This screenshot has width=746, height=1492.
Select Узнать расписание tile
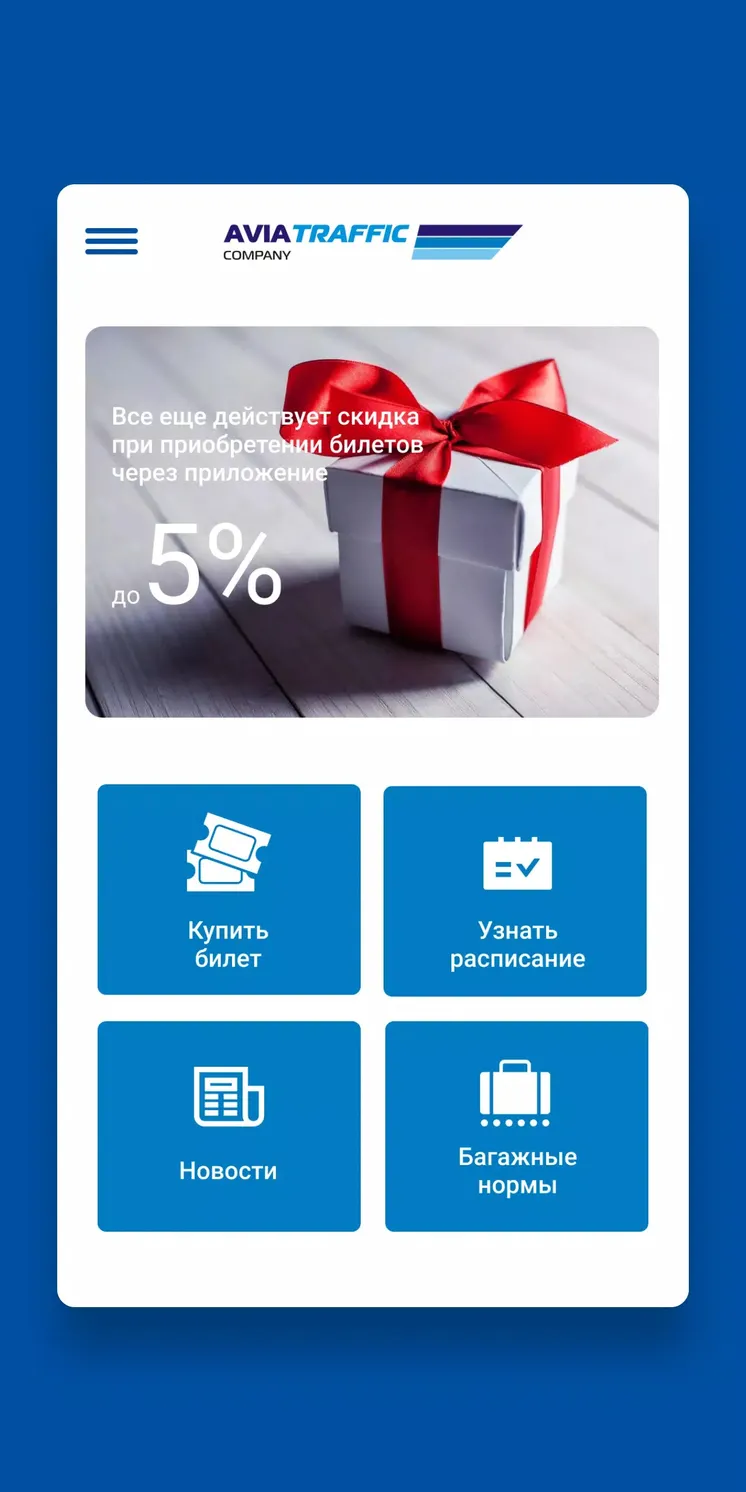point(515,891)
